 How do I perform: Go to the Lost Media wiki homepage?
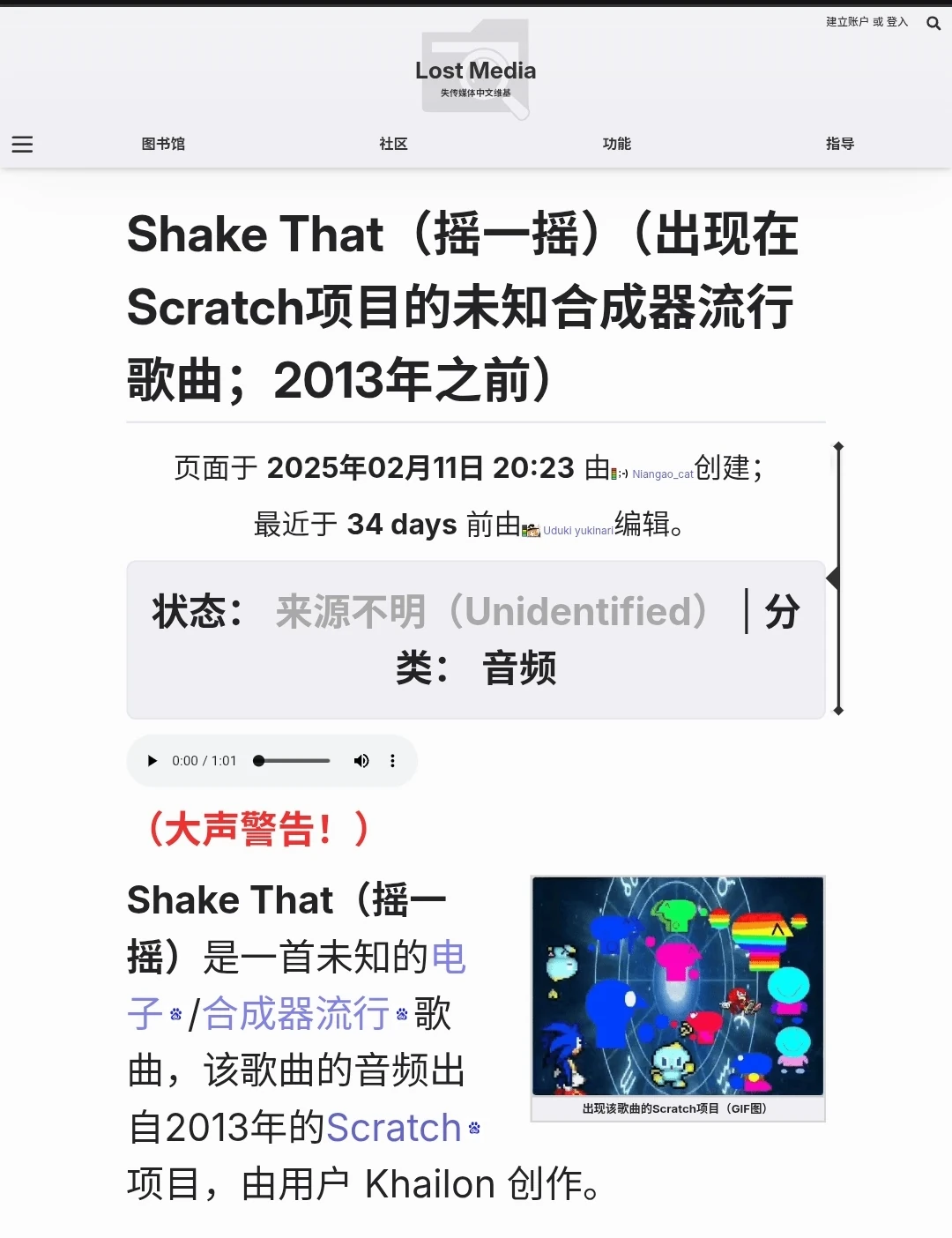coord(475,71)
